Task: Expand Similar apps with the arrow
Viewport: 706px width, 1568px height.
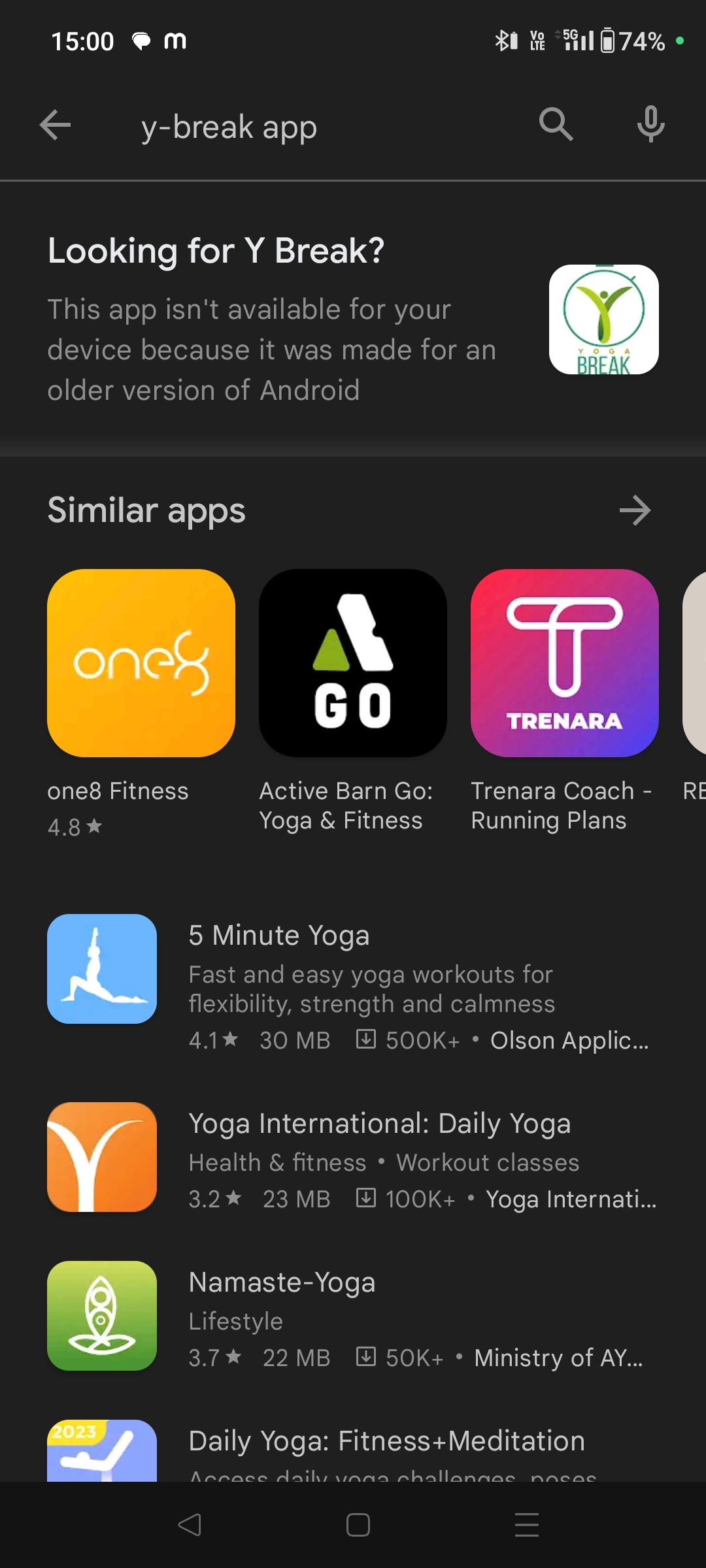Action: [635, 511]
